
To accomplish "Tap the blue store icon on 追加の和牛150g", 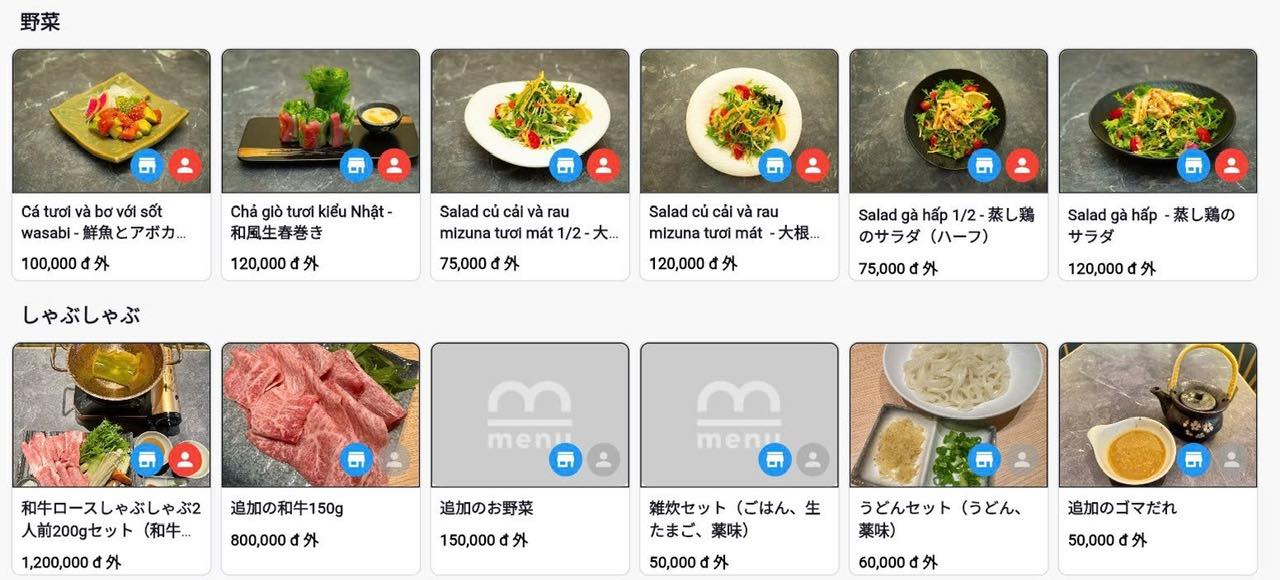I will 357,460.
